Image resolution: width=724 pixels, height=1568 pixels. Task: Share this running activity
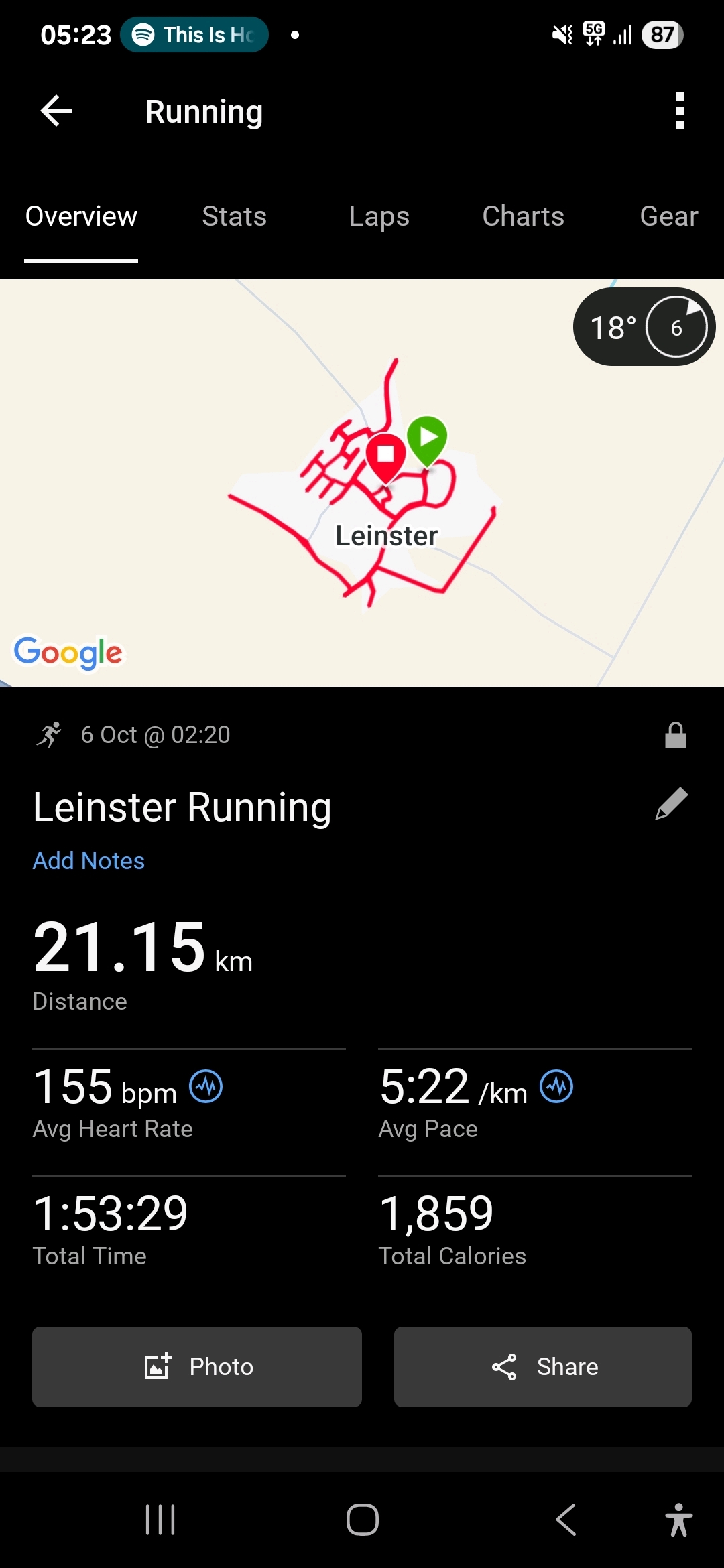pyautogui.click(x=542, y=1366)
